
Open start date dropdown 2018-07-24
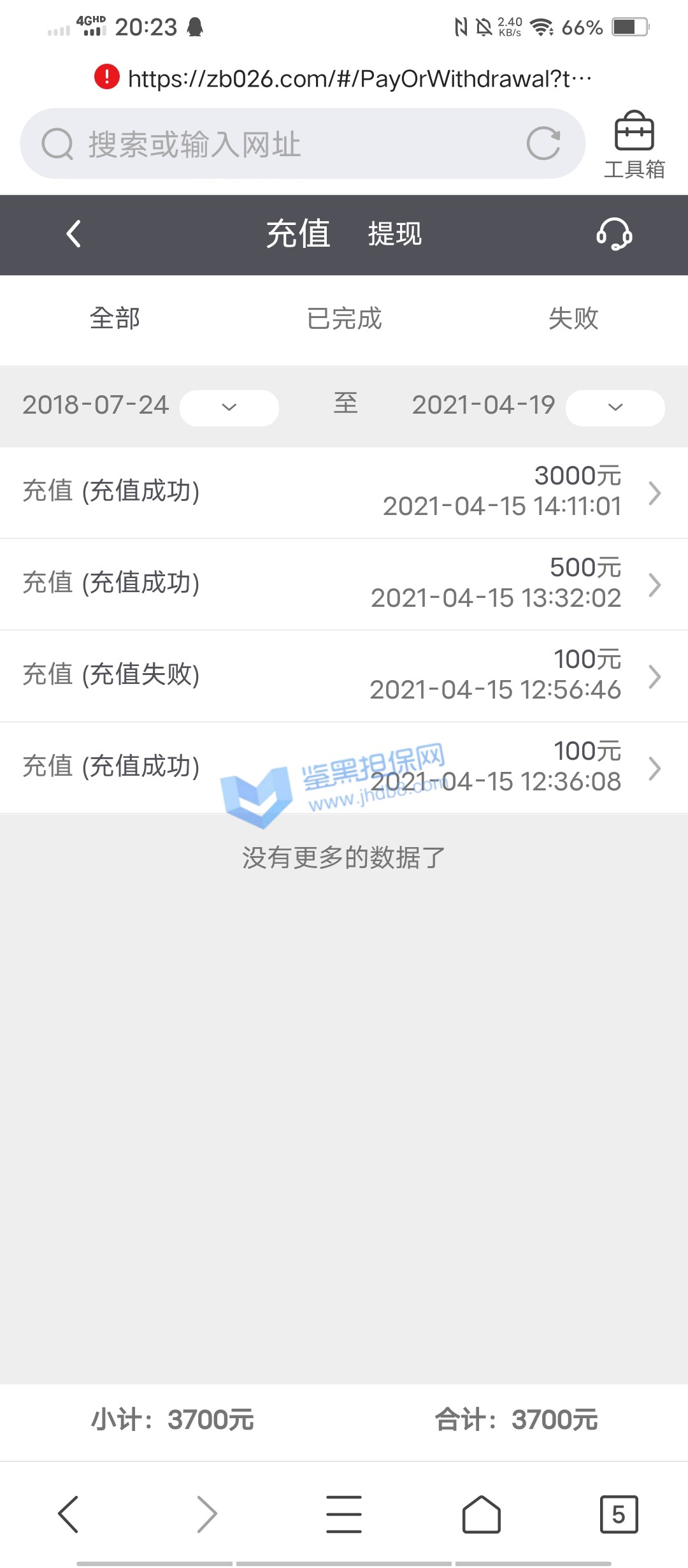click(229, 407)
